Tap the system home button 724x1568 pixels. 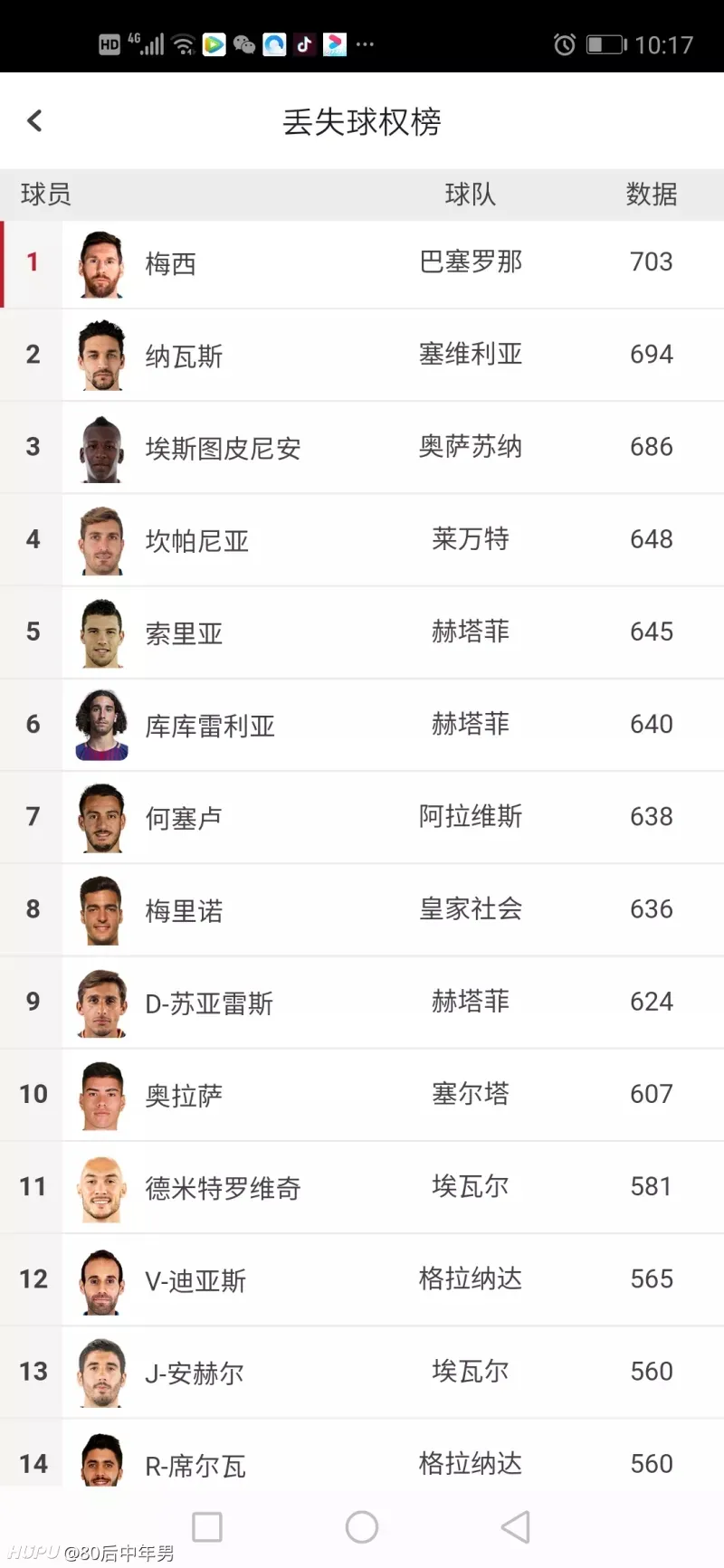[x=362, y=1527]
